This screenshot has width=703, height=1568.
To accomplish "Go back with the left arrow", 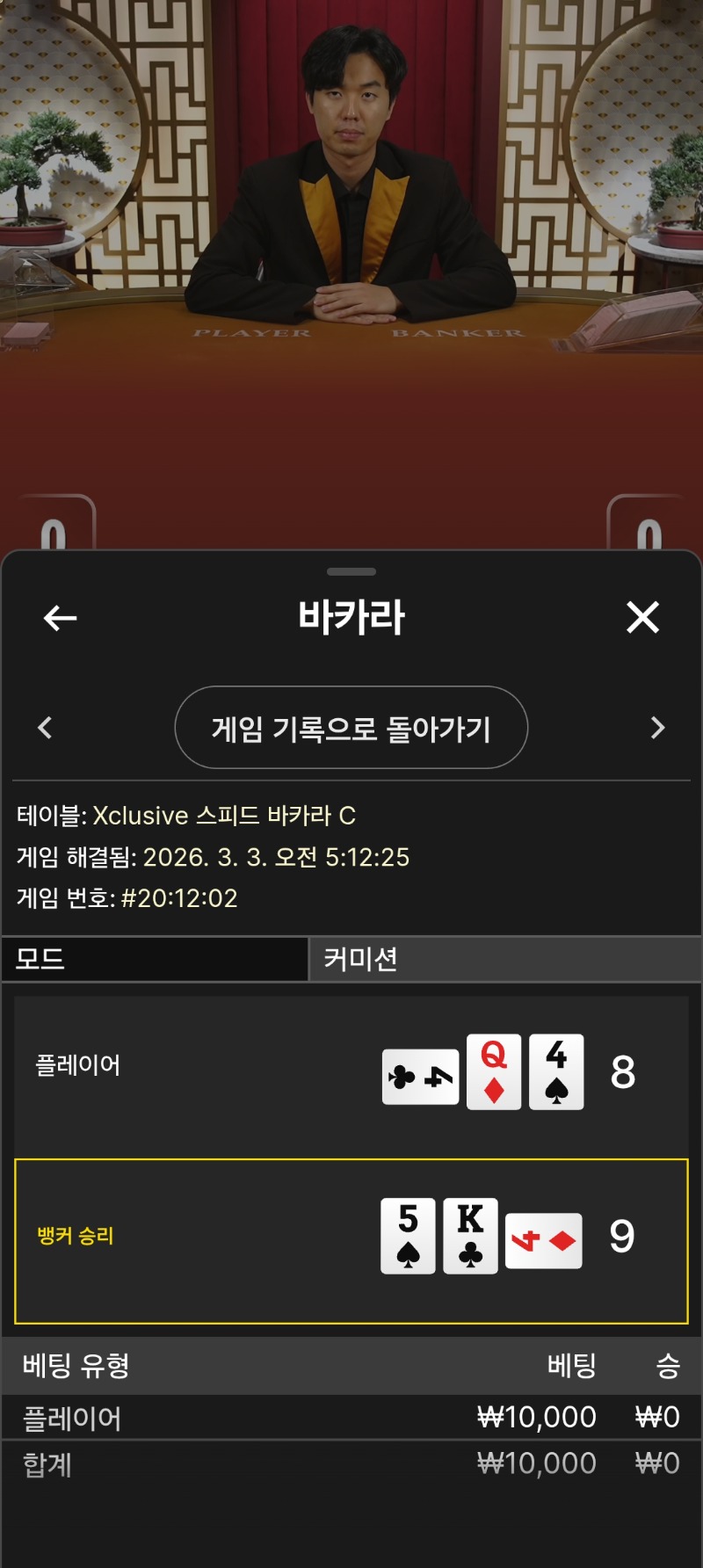I will point(60,618).
